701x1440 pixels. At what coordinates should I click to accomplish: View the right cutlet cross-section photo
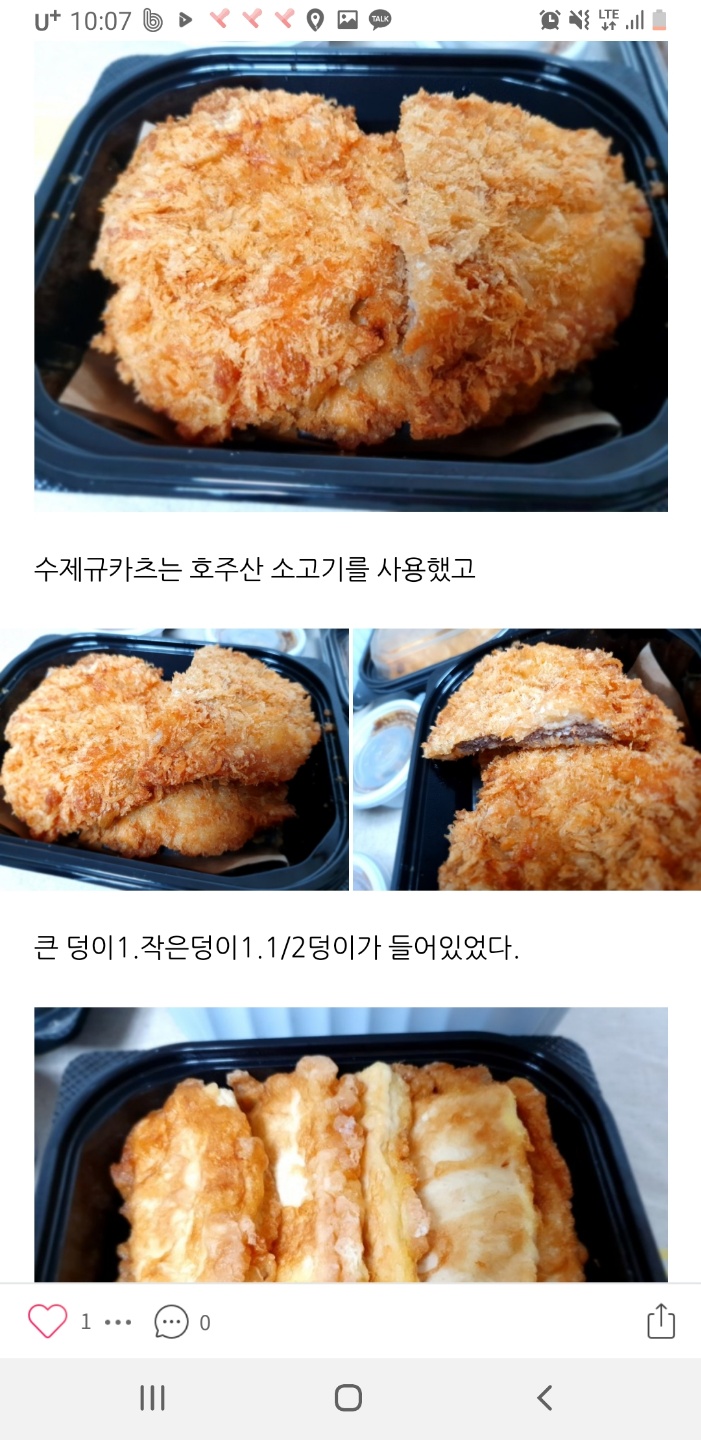point(527,759)
